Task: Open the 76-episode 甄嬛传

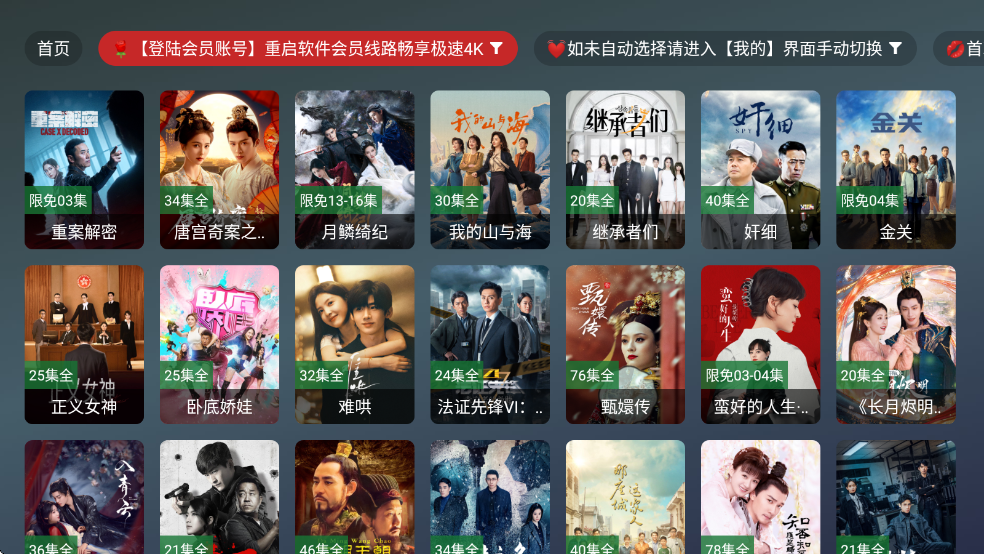Action: [x=625, y=344]
